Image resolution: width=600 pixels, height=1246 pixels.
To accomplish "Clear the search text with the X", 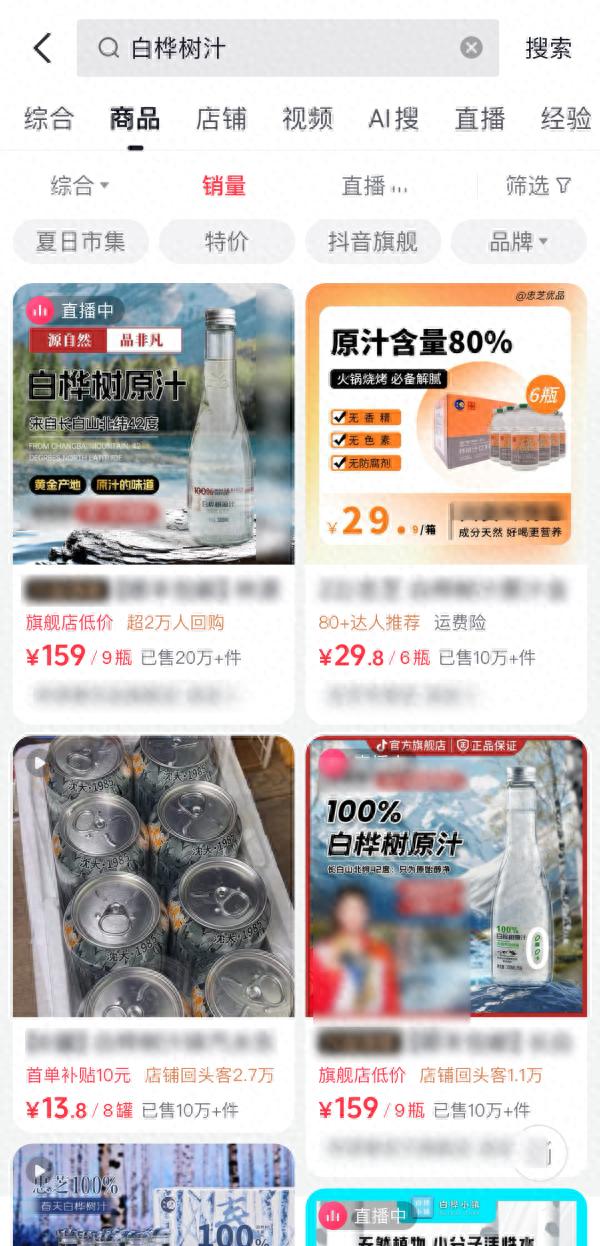I will coord(471,48).
